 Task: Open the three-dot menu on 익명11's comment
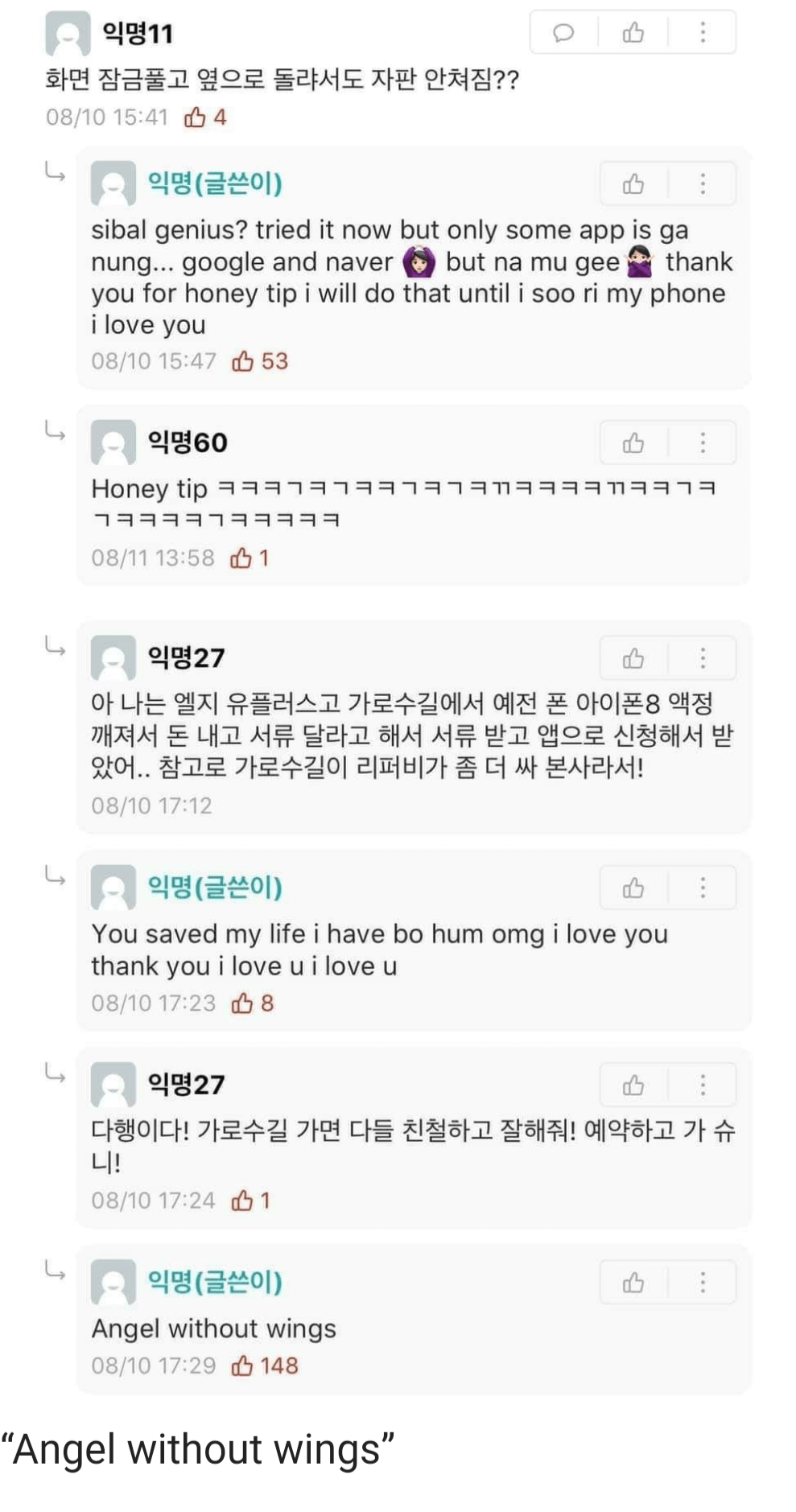[x=704, y=34]
